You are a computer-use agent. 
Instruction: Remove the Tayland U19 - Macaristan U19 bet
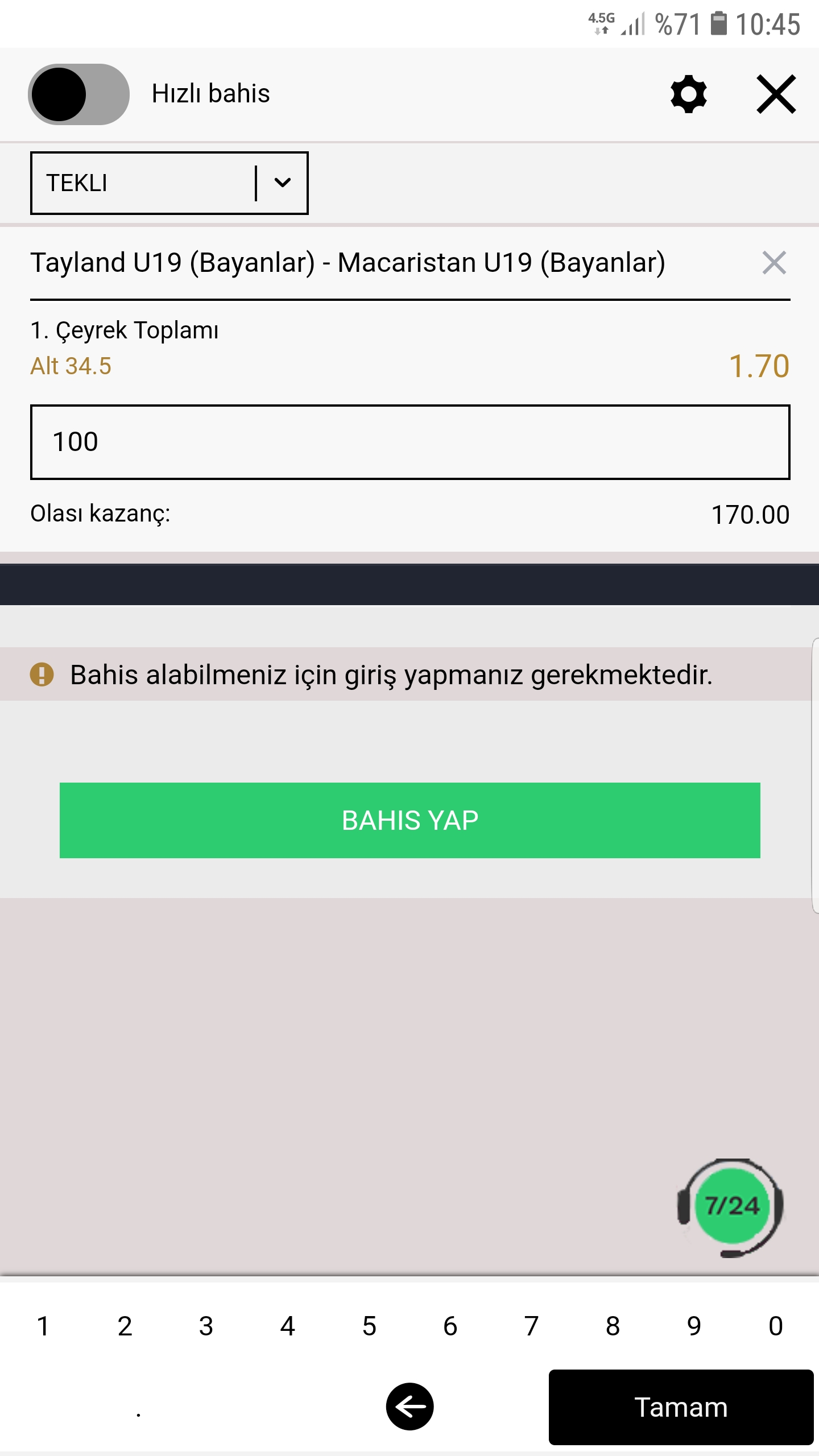pos(774,263)
